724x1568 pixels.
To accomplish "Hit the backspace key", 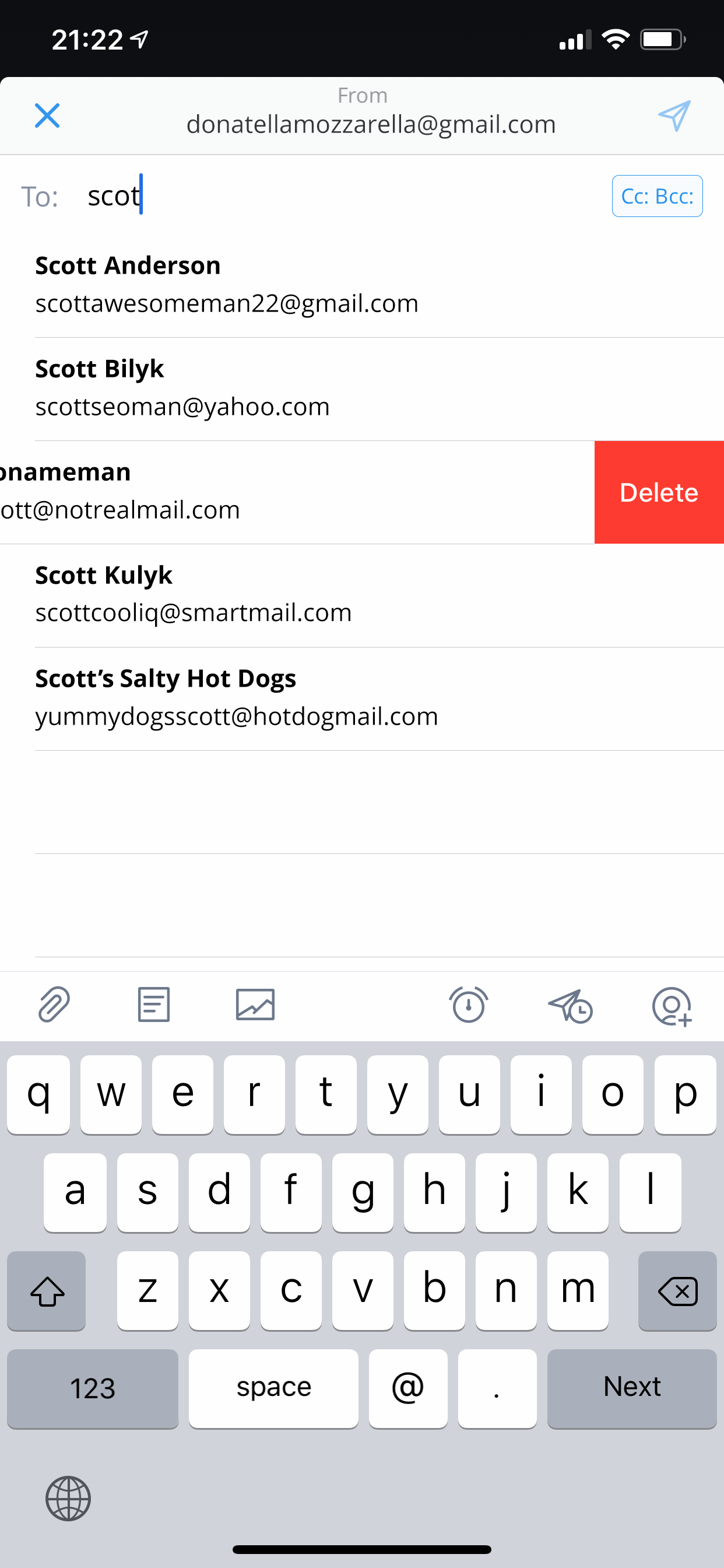I will pyautogui.click(x=677, y=1290).
